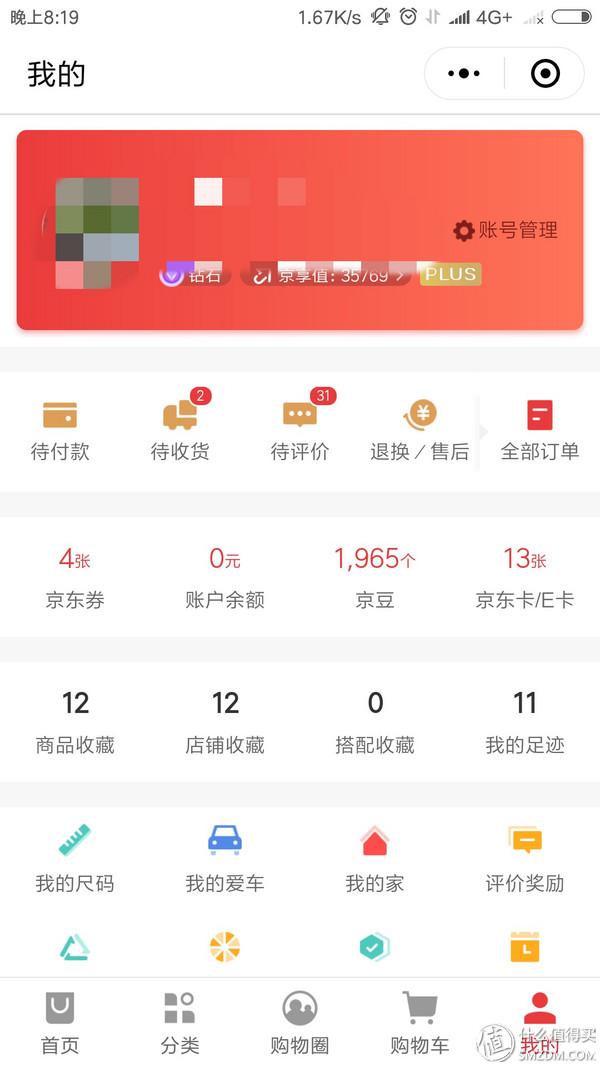The width and height of the screenshot is (600, 1067).
Task: Open 待收货 orders awaiting delivery
Action: pos(180,430)
